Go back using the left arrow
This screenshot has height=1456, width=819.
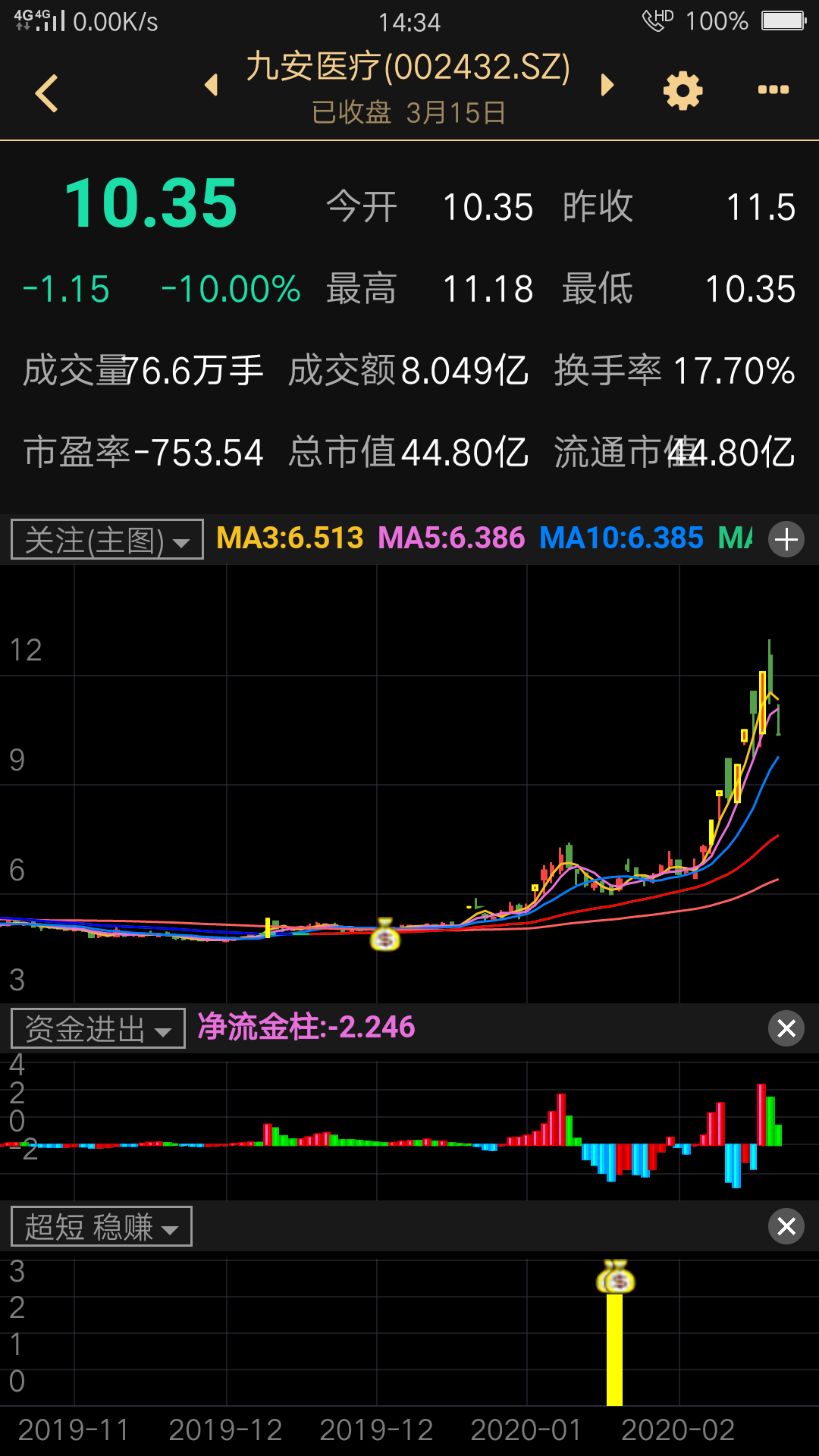coord(47,93)
